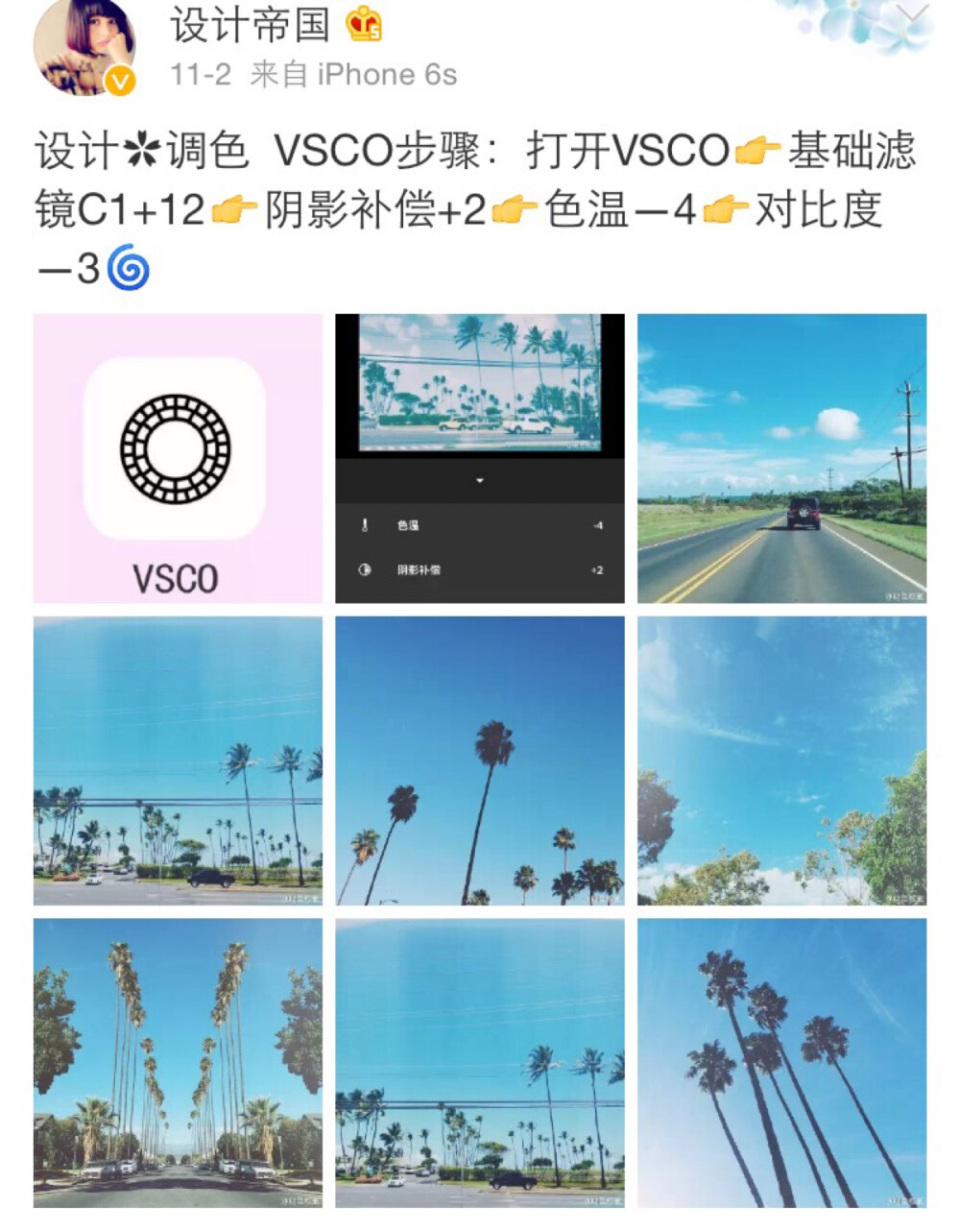Click the 阴影补偿 value showing +2

(x=598, y=568)
